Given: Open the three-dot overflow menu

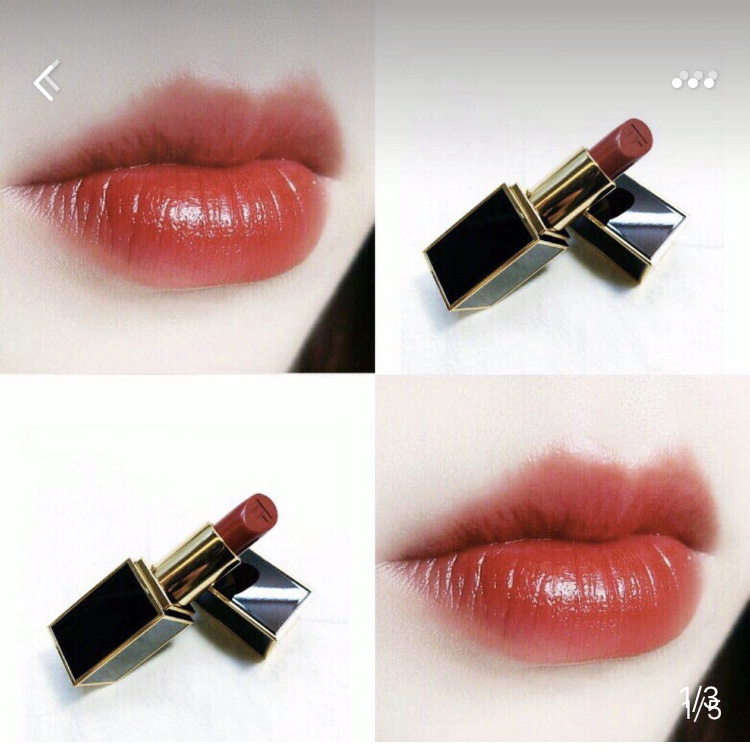Looking at the screenshot, I should 694,81.
